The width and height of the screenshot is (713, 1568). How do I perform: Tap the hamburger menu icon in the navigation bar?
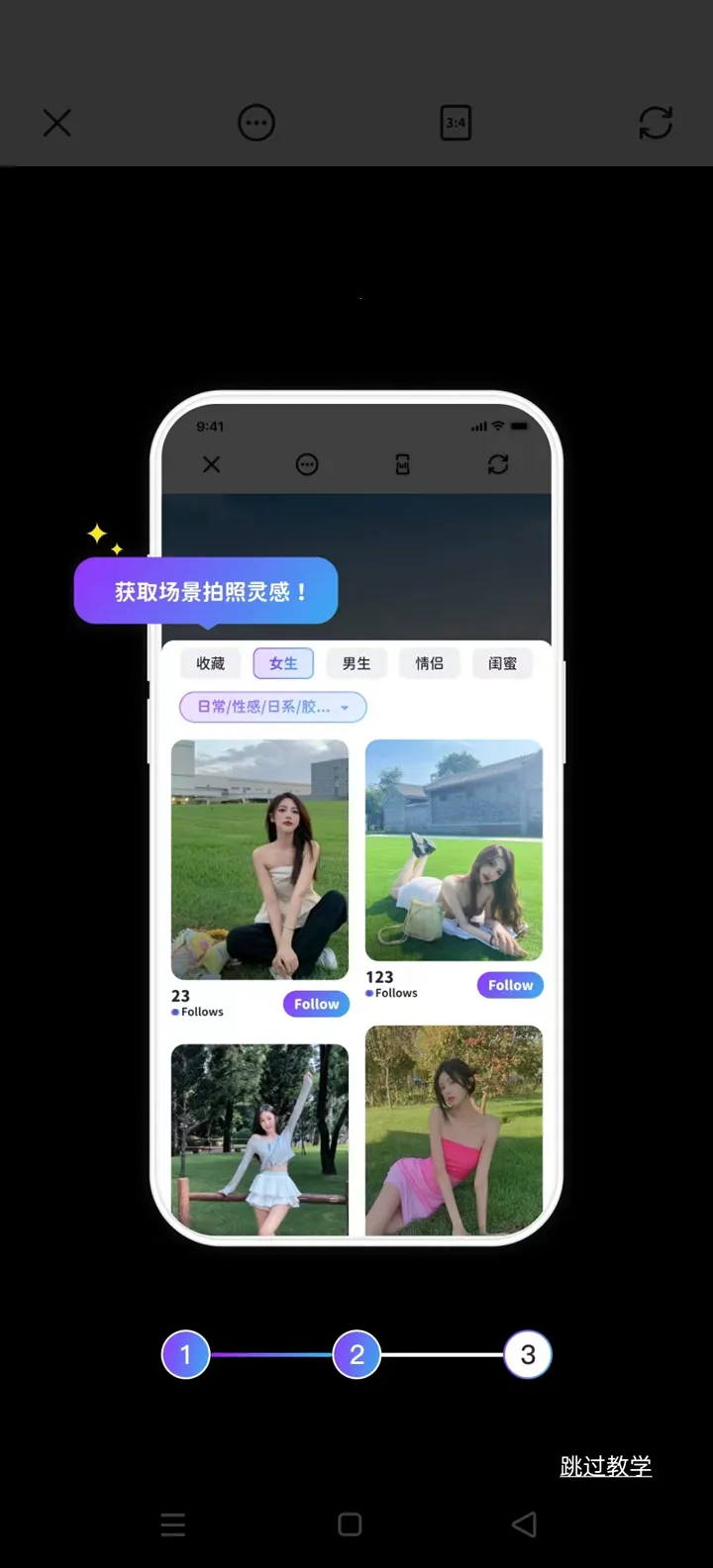[172, 1524]
